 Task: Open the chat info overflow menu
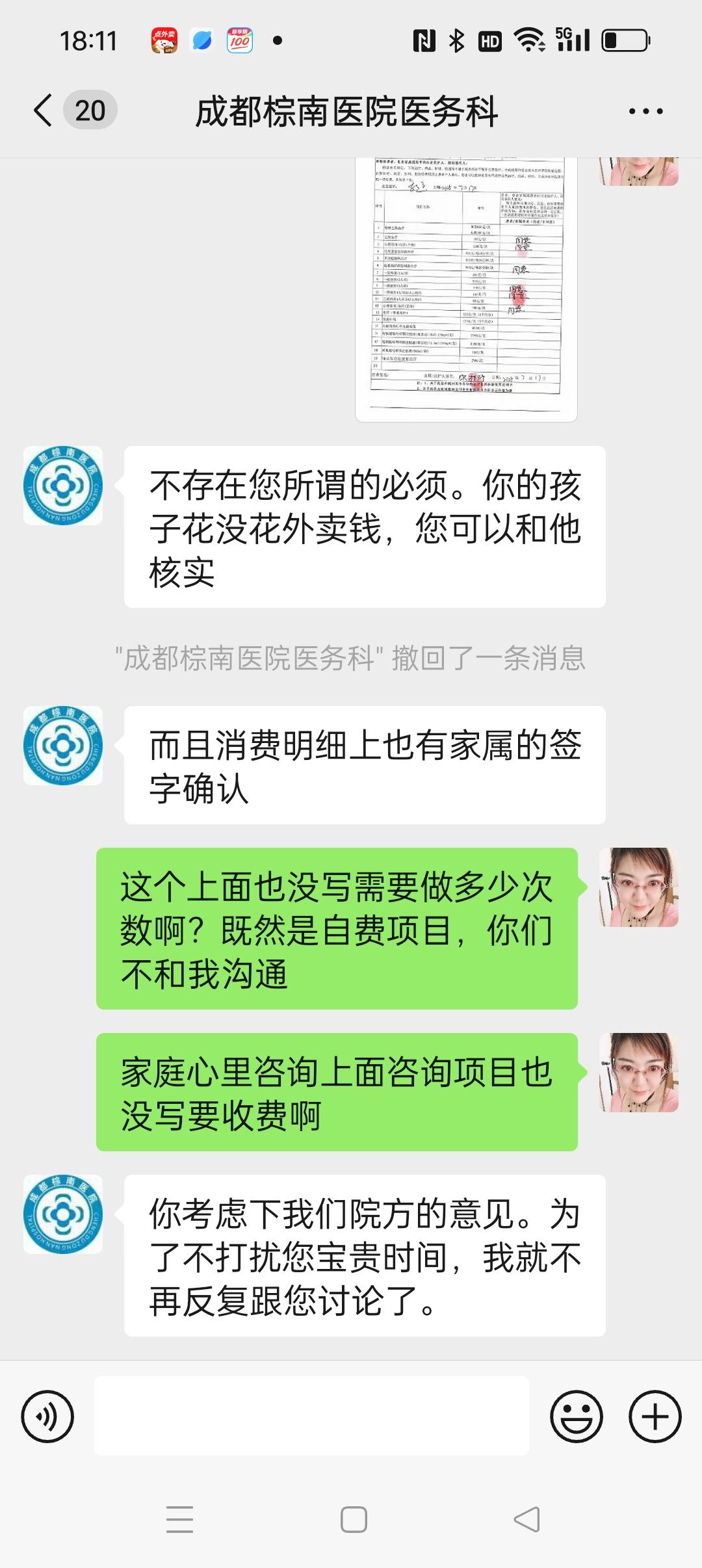(645, 111)
